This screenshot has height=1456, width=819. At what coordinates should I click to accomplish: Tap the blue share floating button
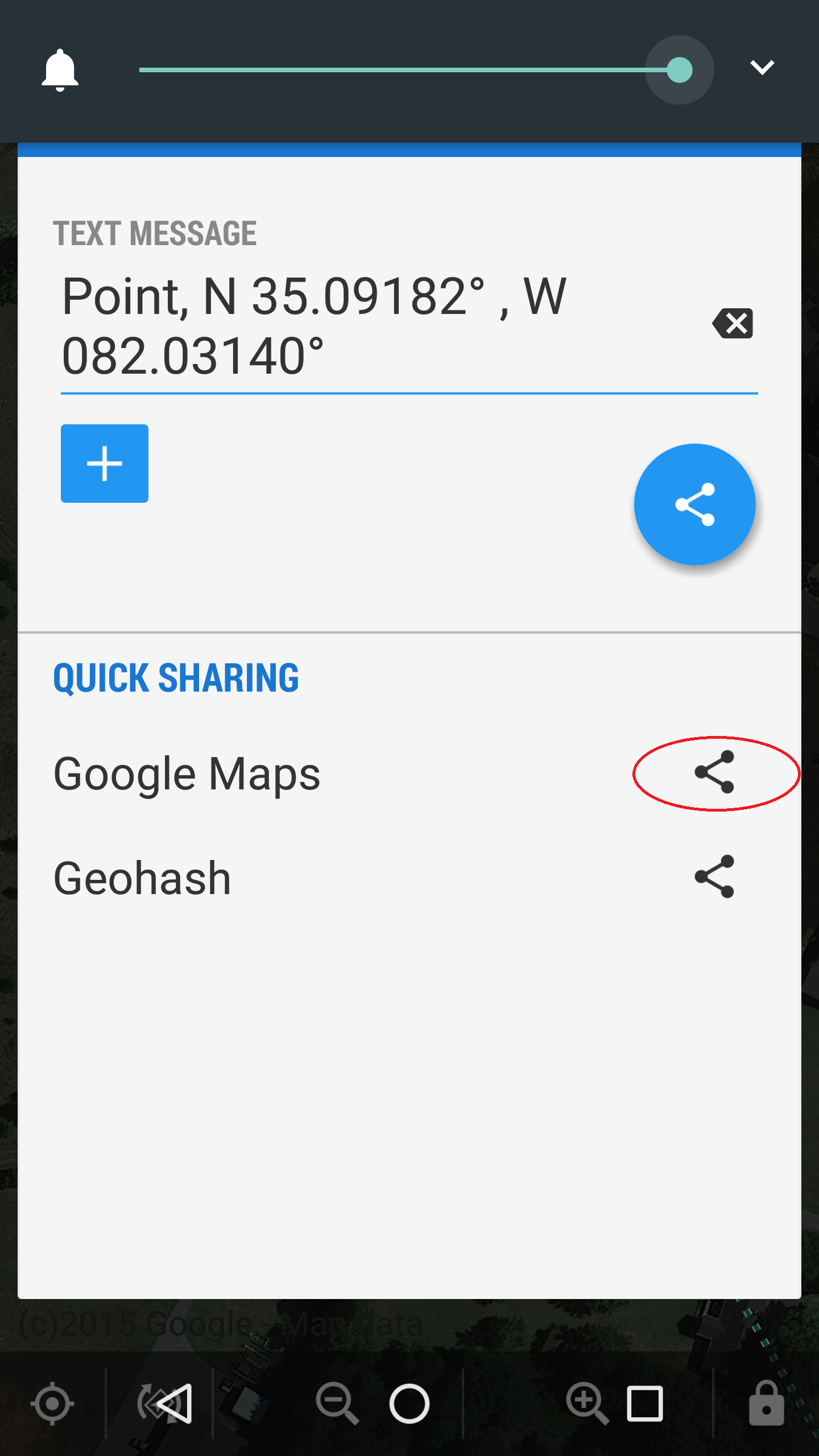click(x=694, y=504)
